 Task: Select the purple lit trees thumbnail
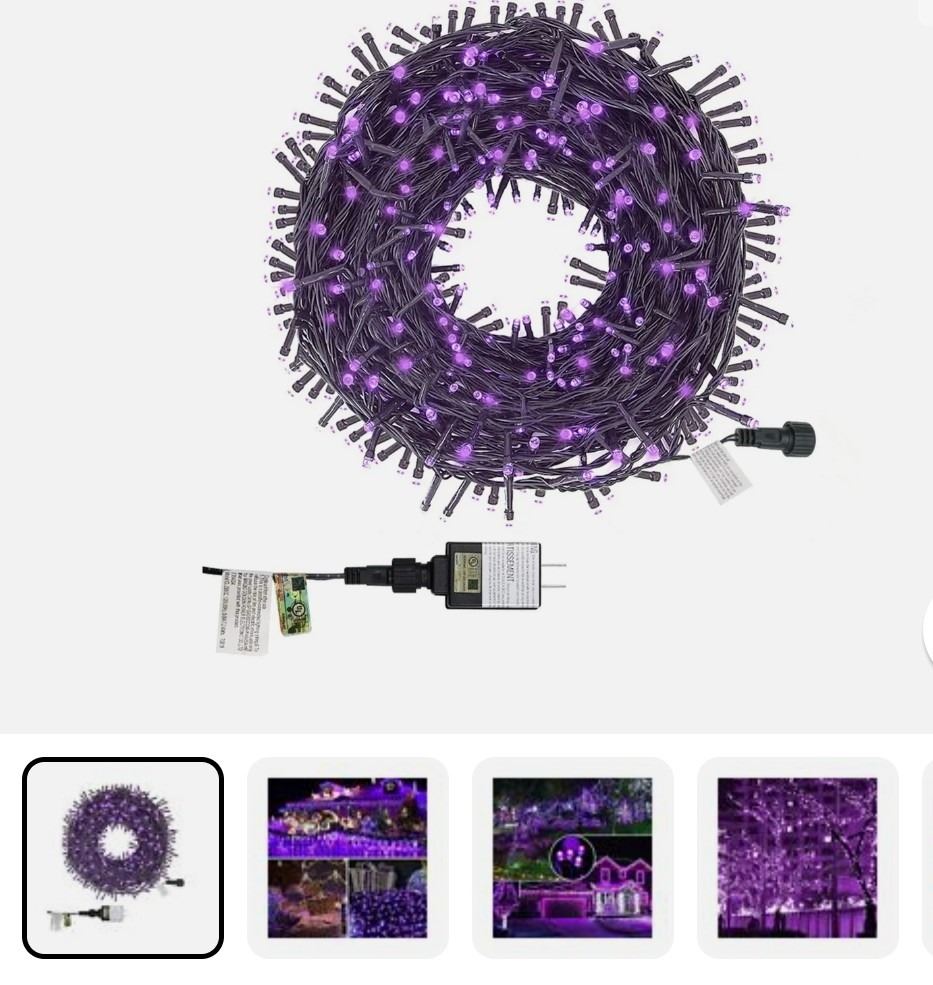(797, 857)
